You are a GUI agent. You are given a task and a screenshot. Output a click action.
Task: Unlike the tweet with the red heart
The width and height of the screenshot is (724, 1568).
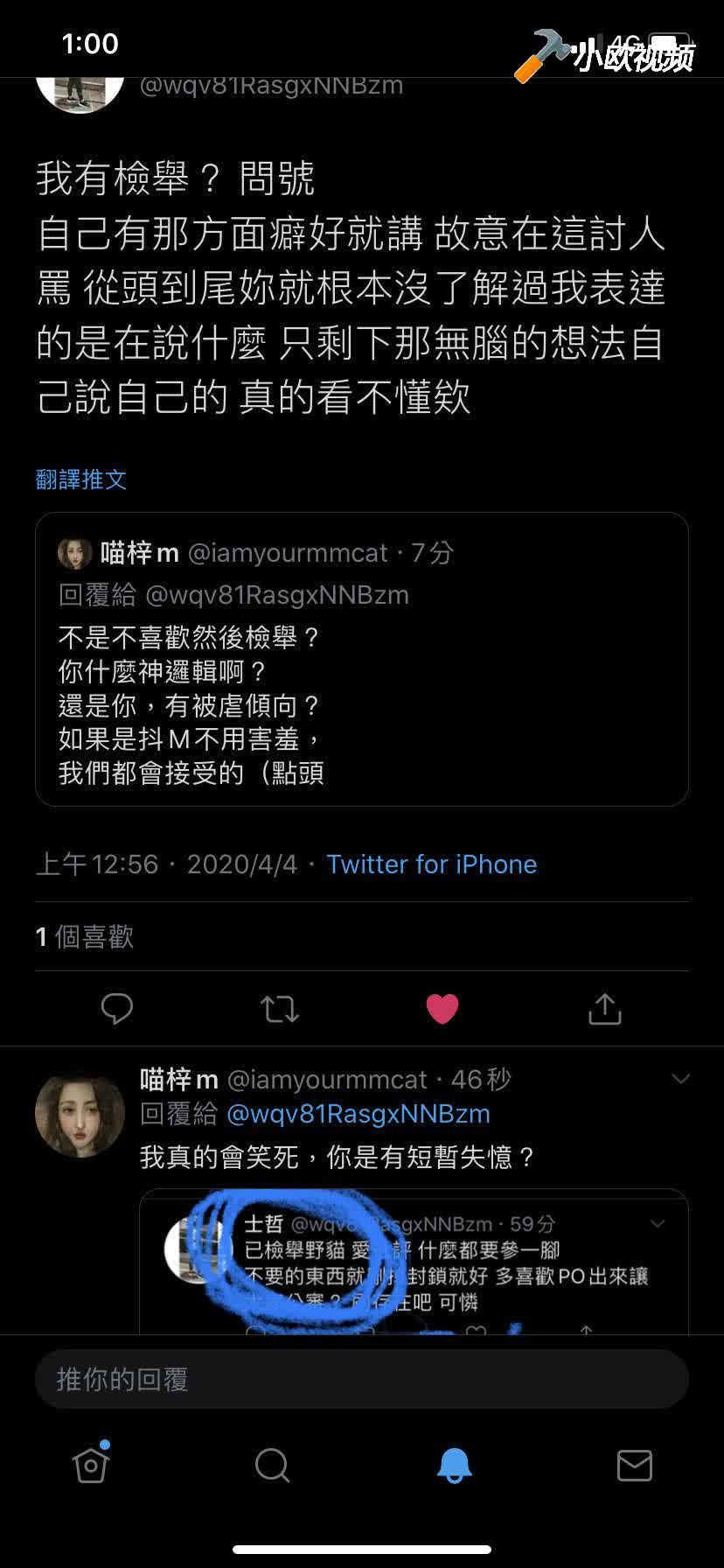(x=442, y=1009)
